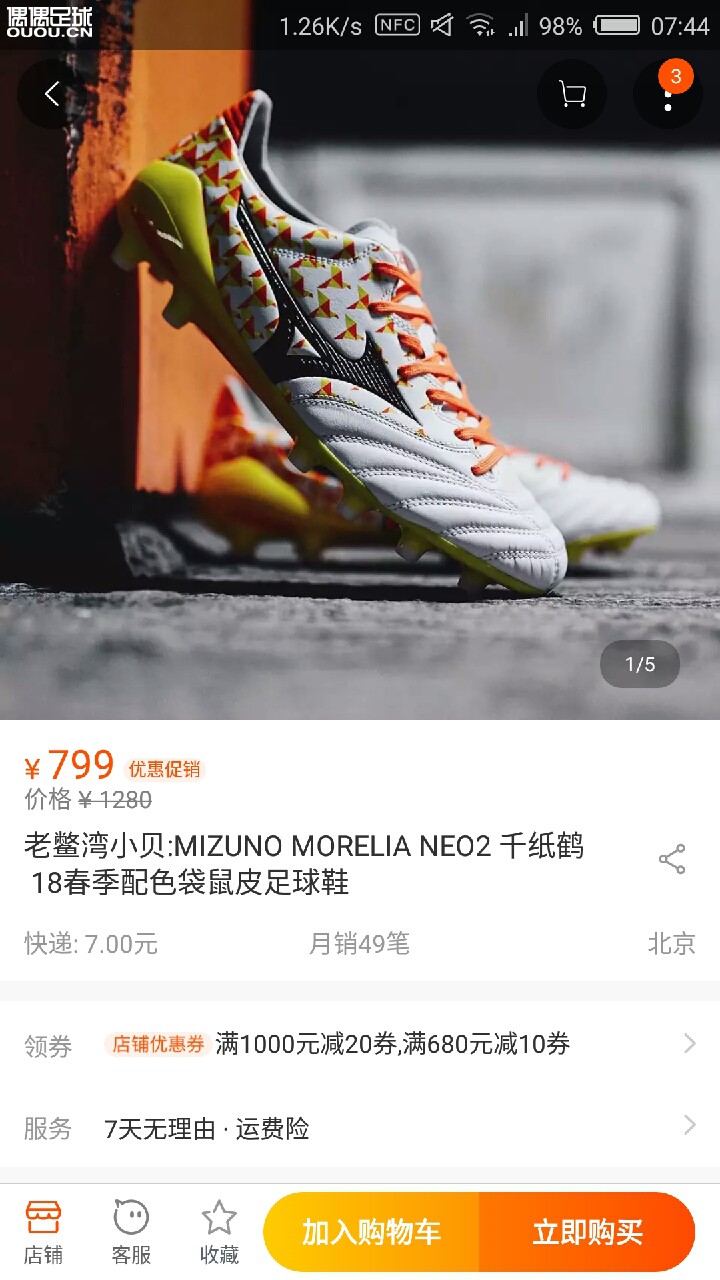Add product to 收藏 favorites
This screenshot has width=720, height=1280.
219,1232
